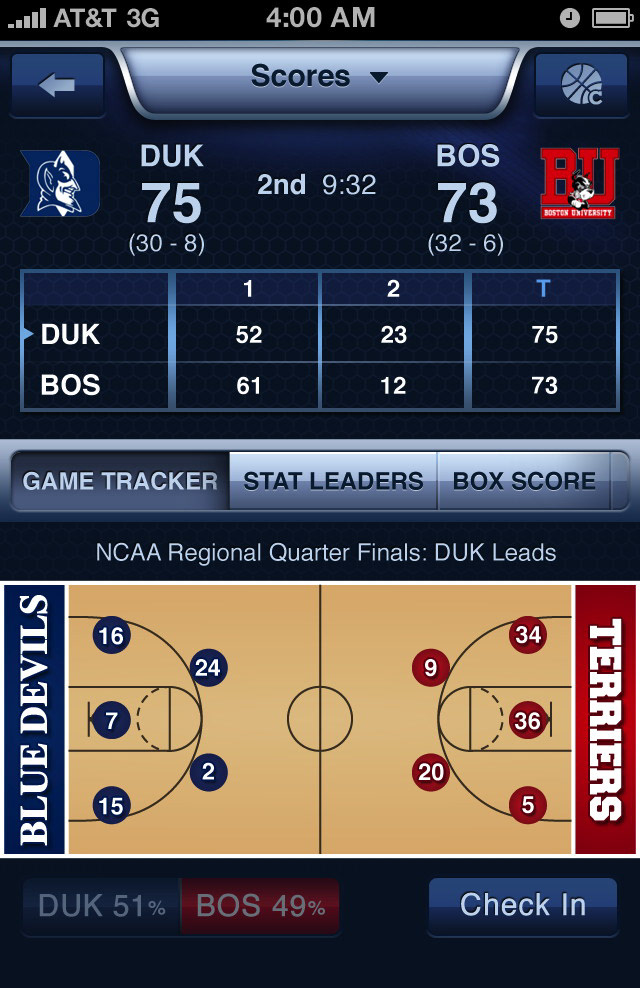
Task: Open the Box Score tab
Action: (x=524, y=481)
